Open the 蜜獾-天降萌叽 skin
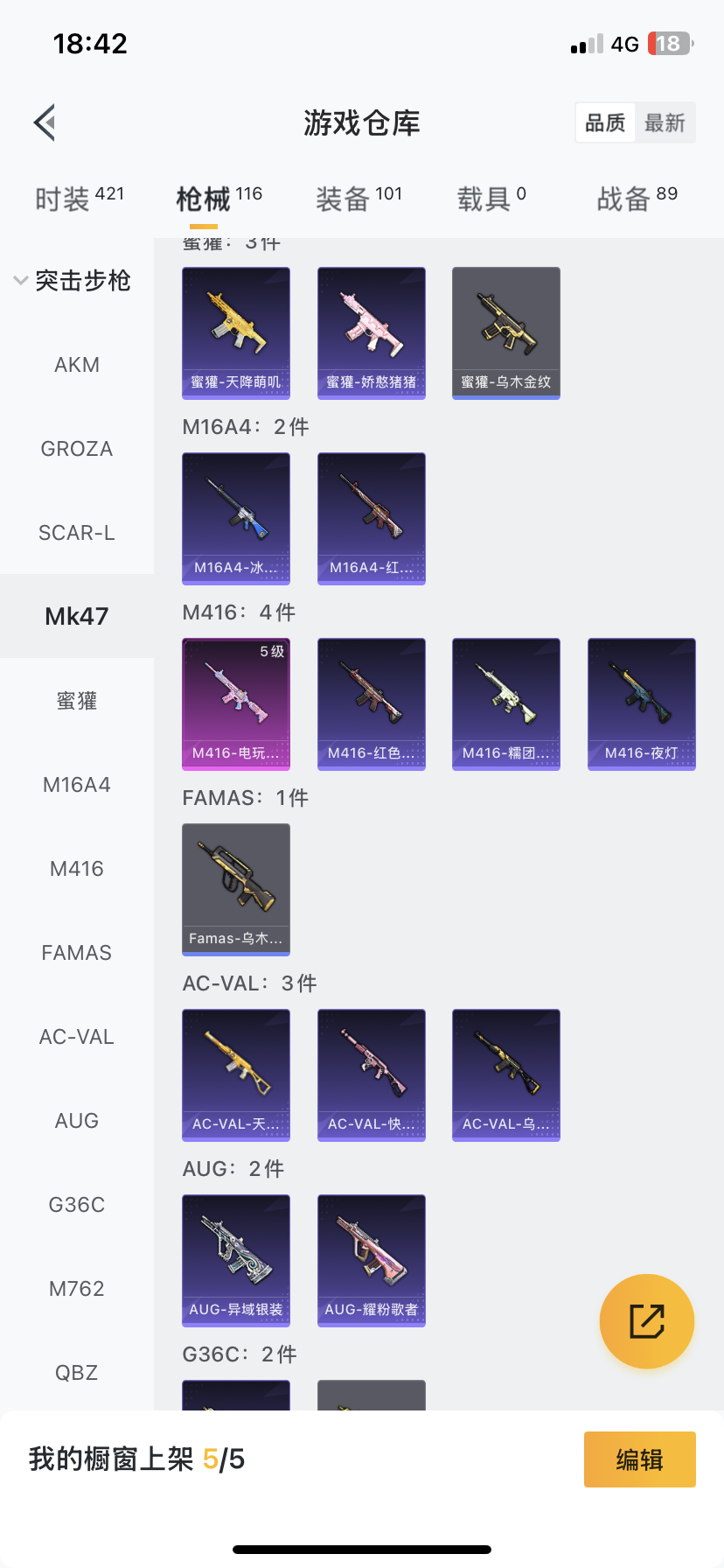Viewport: 724px width, 1568px height. point(236,332)
